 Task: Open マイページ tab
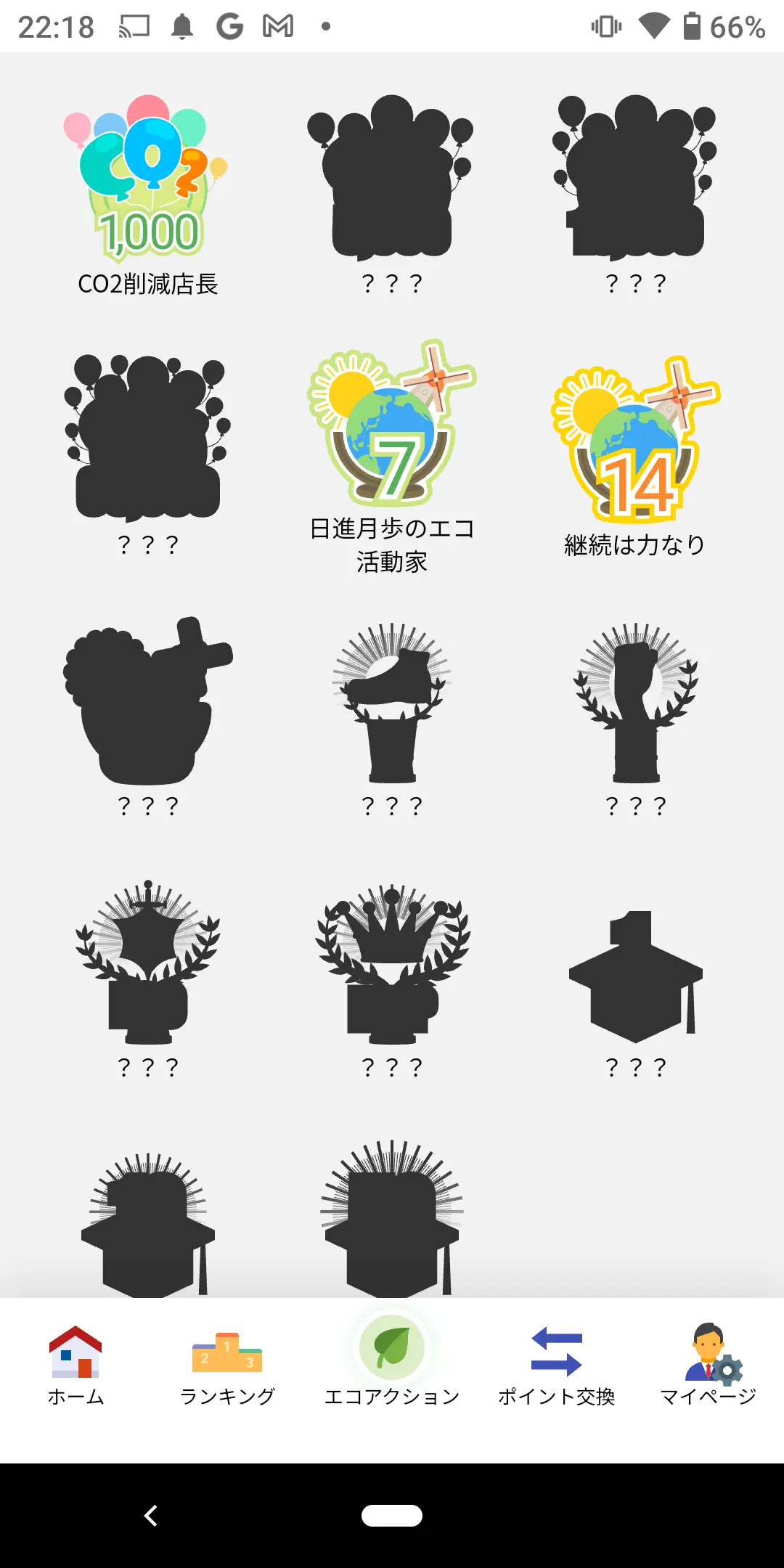click(709, 1365)
